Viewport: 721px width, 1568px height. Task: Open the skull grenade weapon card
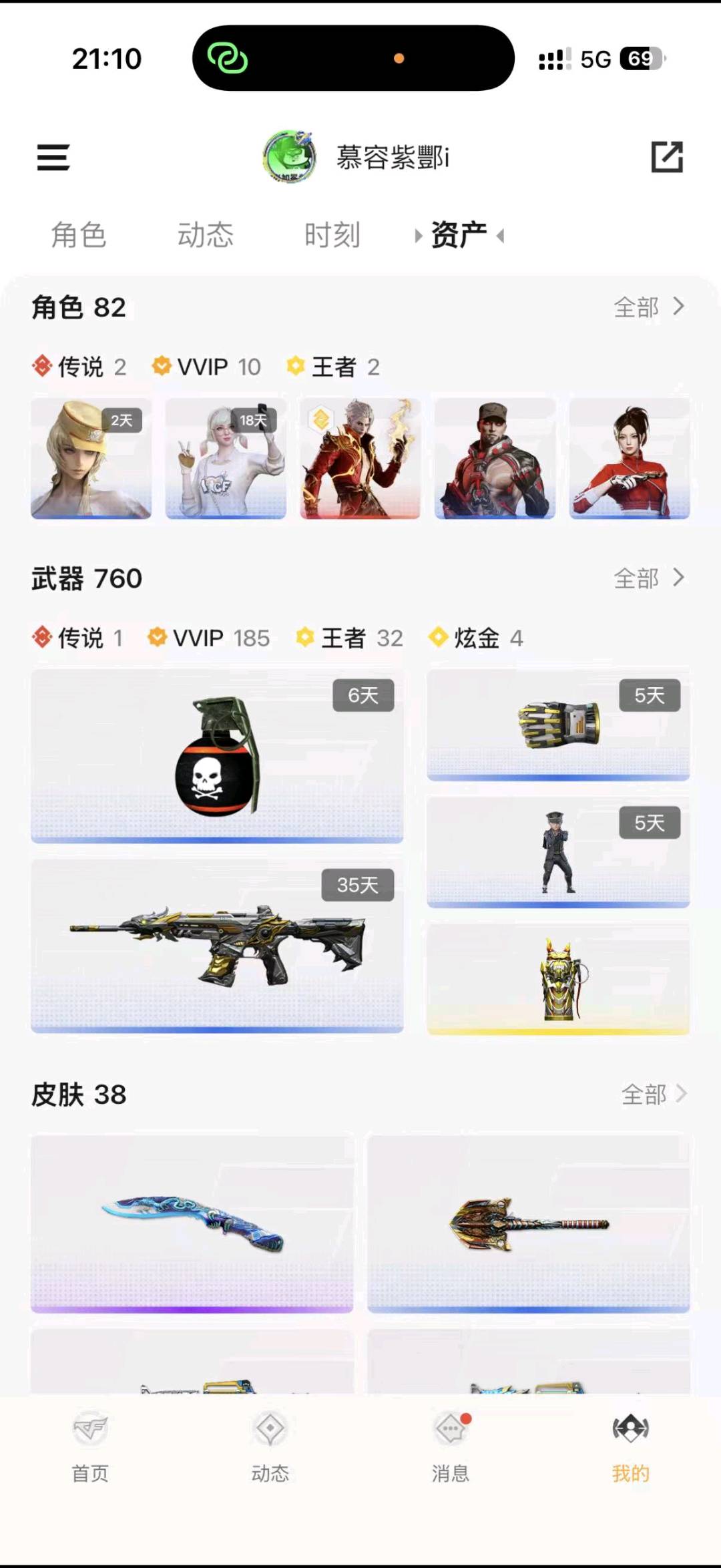tap(217, 756)
